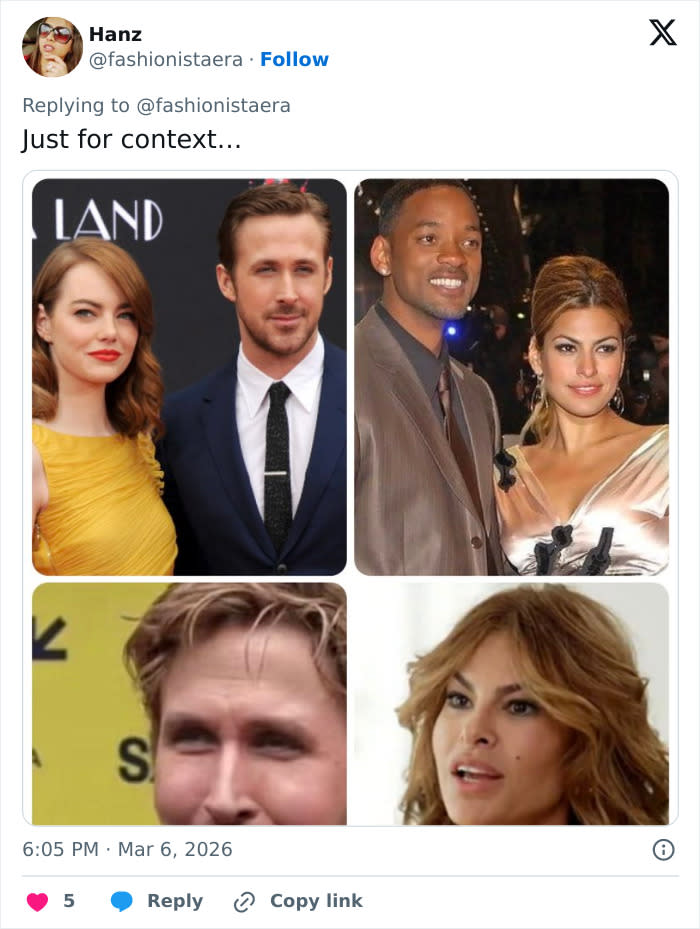Follow the @fashionistaera account
700x929 pixels.
[294, 59]
